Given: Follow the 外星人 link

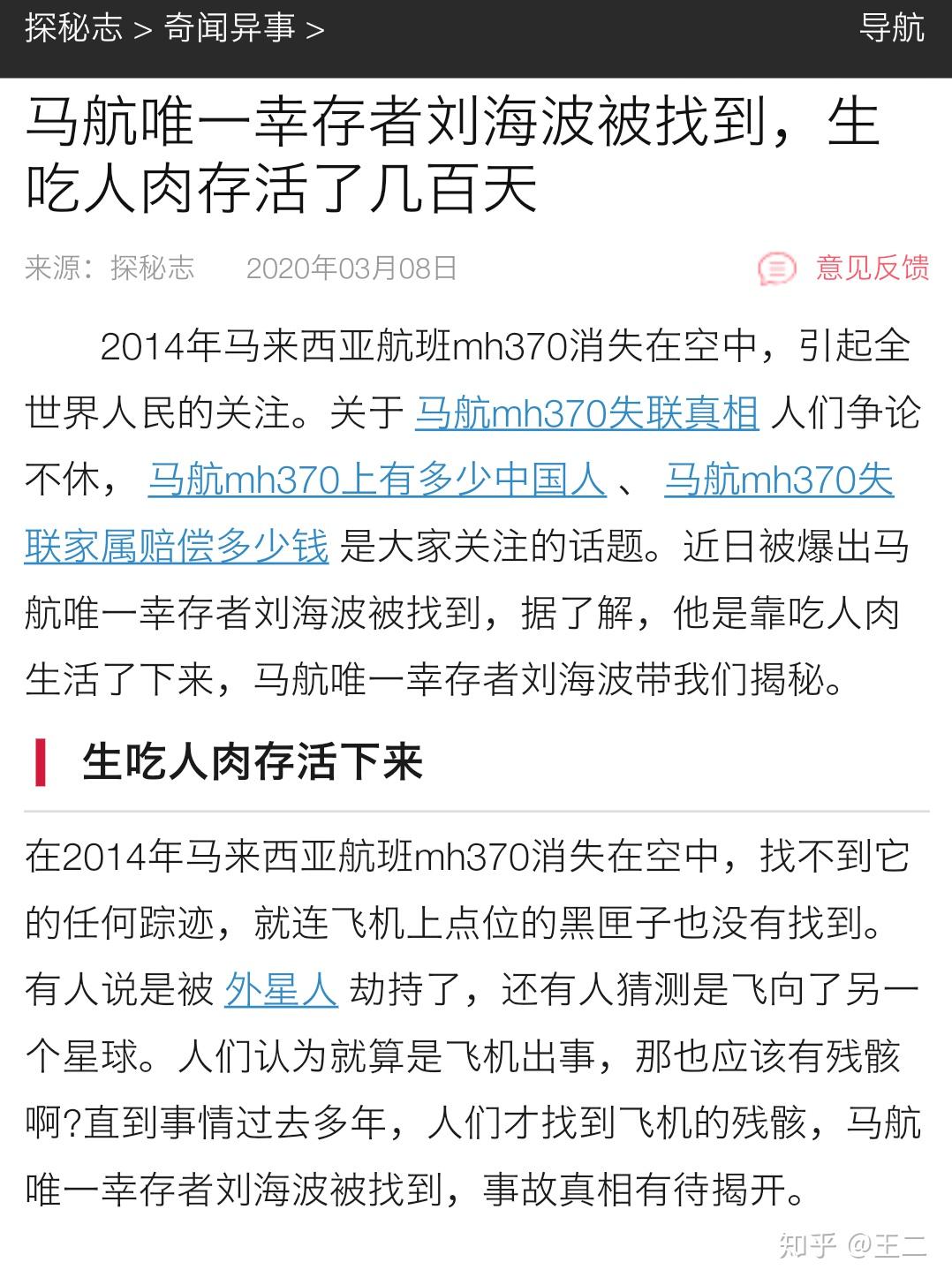Looking at the screenshot, I should coord(281,990).
